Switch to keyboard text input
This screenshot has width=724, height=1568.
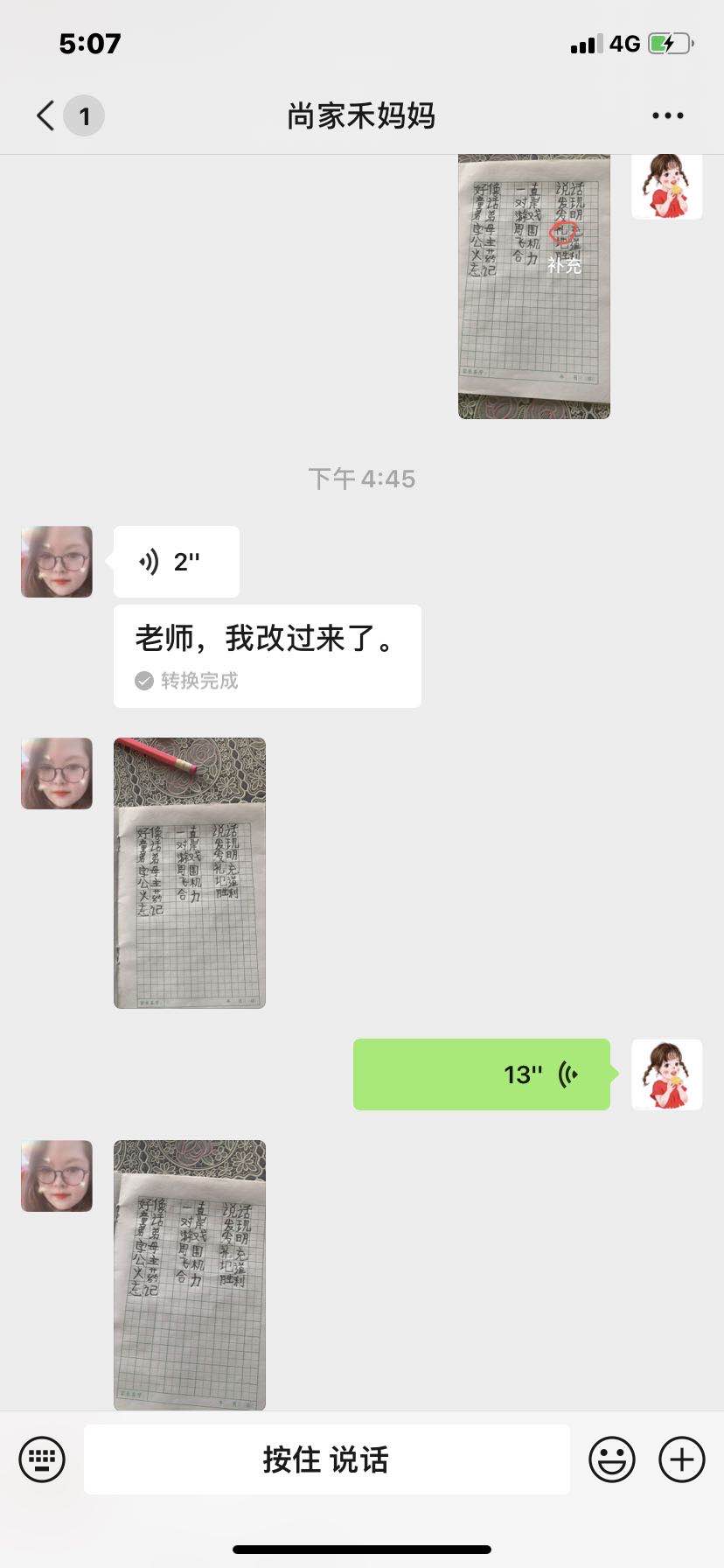[x=42, y=1459]
